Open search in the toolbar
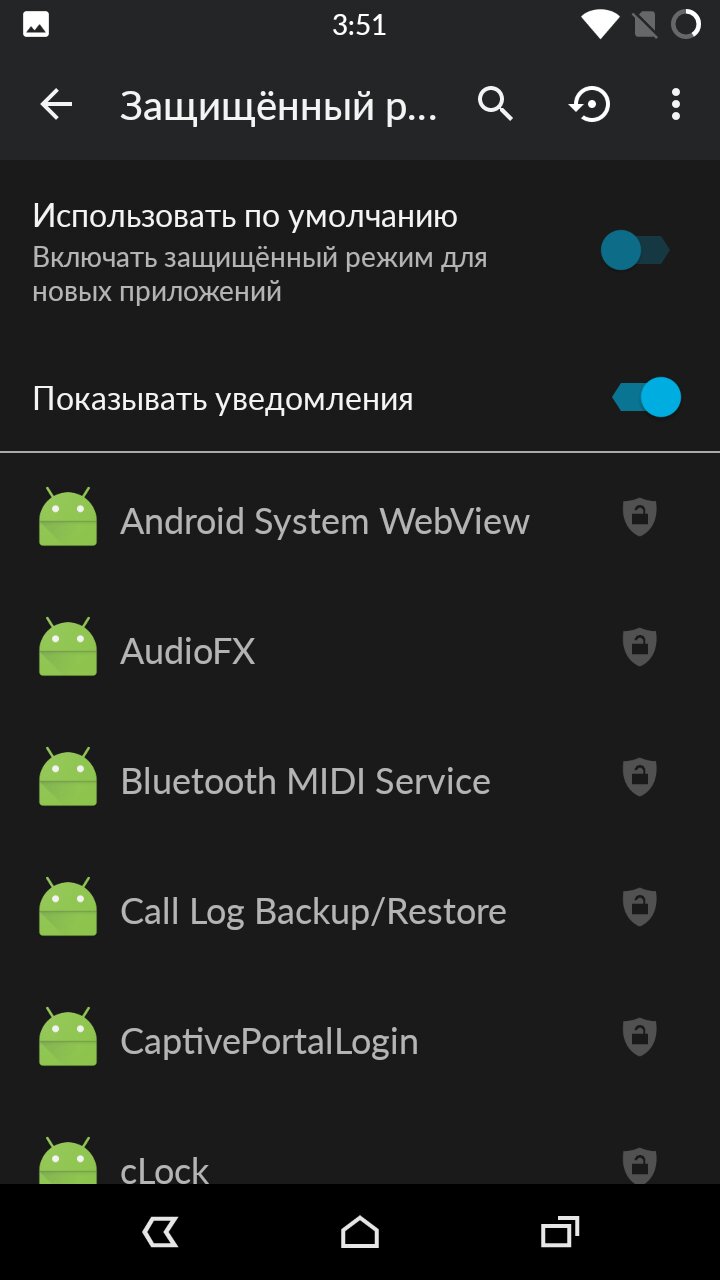 tap(495, 104)
